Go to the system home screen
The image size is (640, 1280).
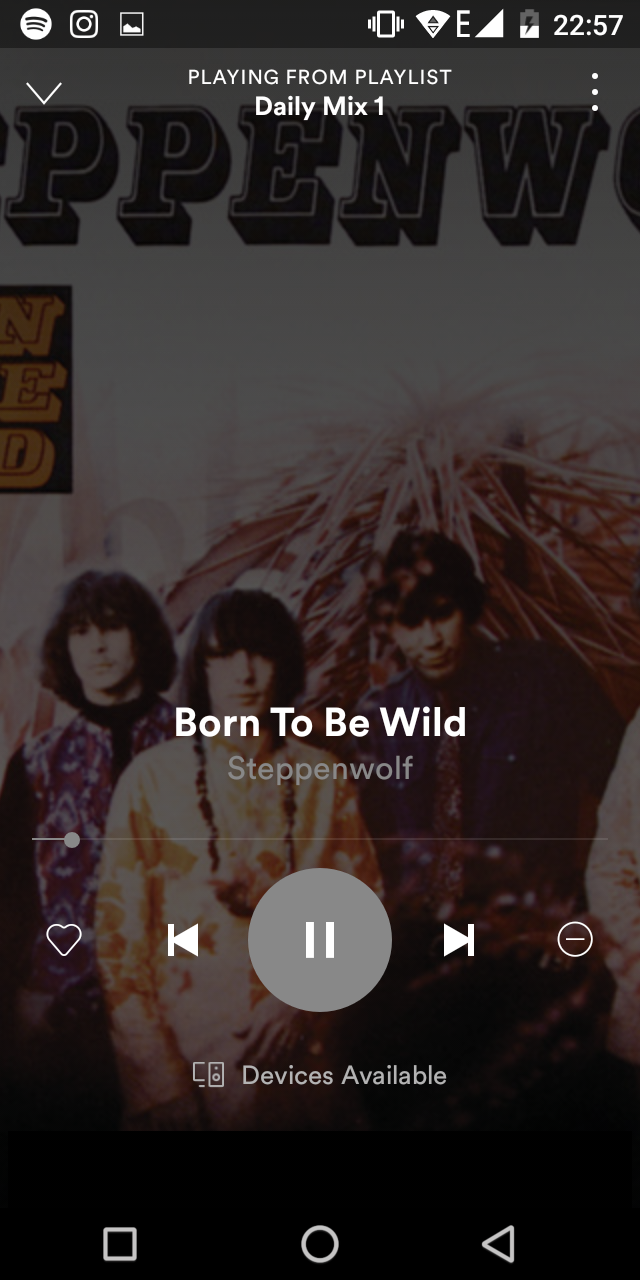[x=320, y=1244]
